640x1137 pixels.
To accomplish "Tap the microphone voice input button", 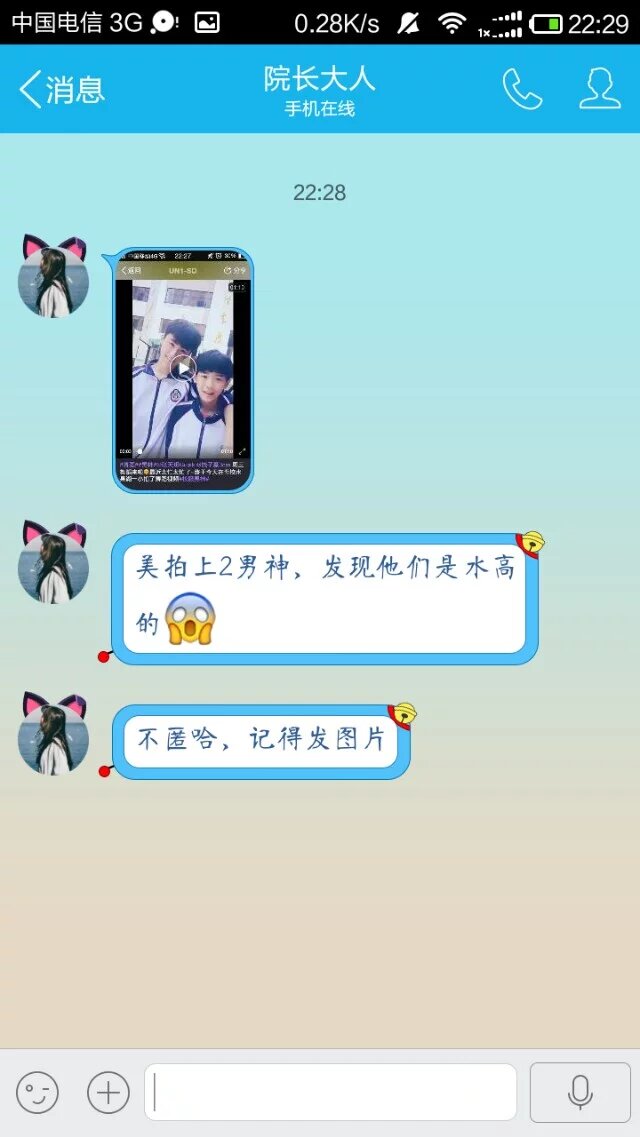I will [x=580, y=1092].
